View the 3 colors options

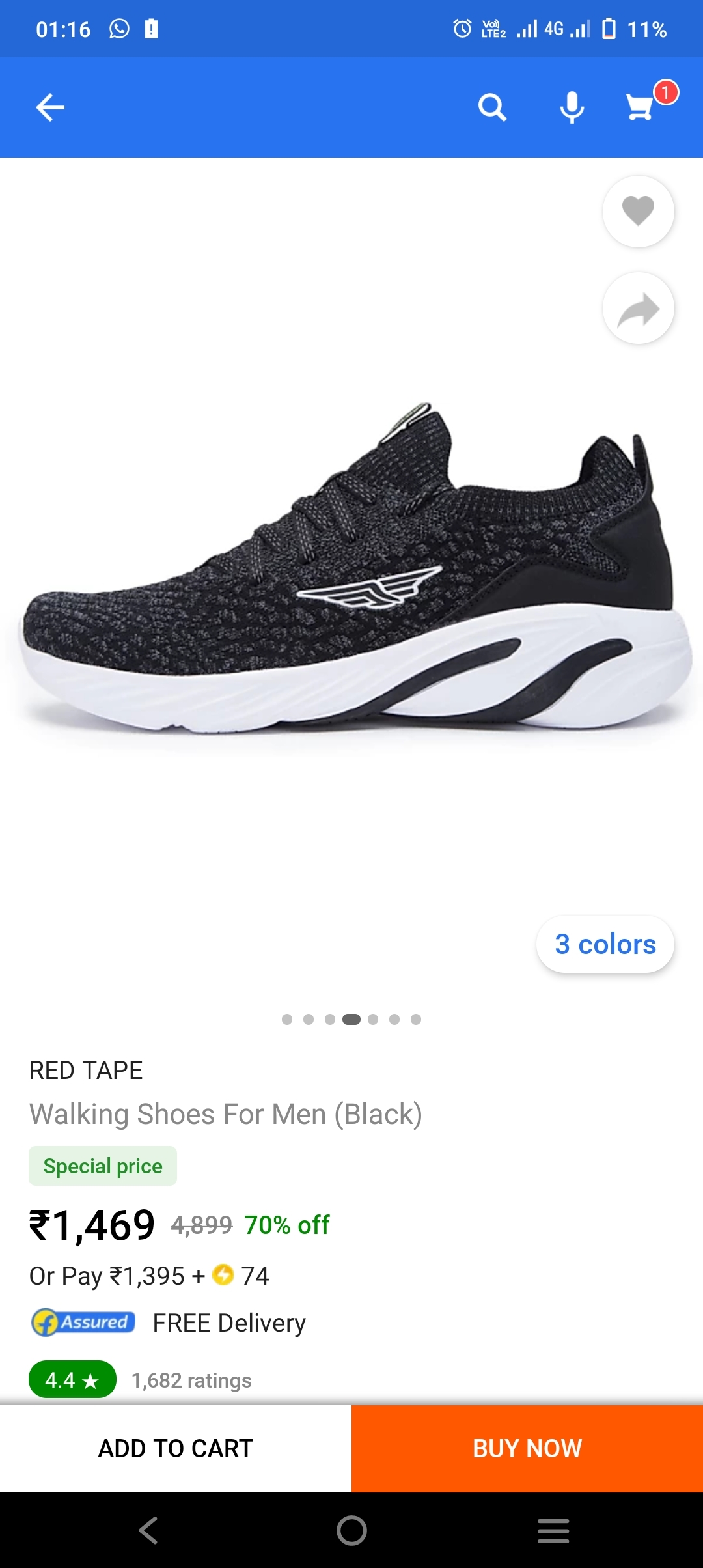pos(605,944)
